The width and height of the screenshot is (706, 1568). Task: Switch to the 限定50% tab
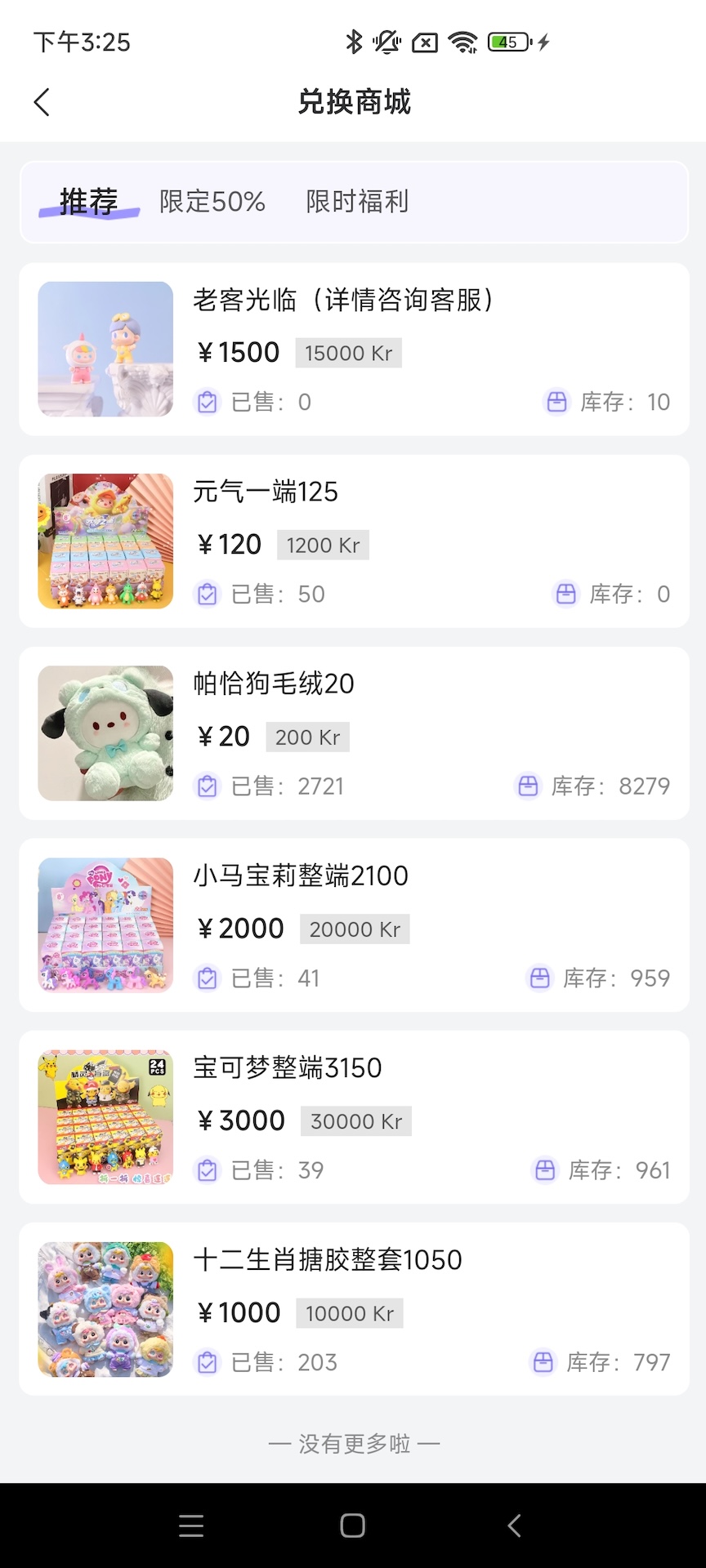[x=211, y=201]
